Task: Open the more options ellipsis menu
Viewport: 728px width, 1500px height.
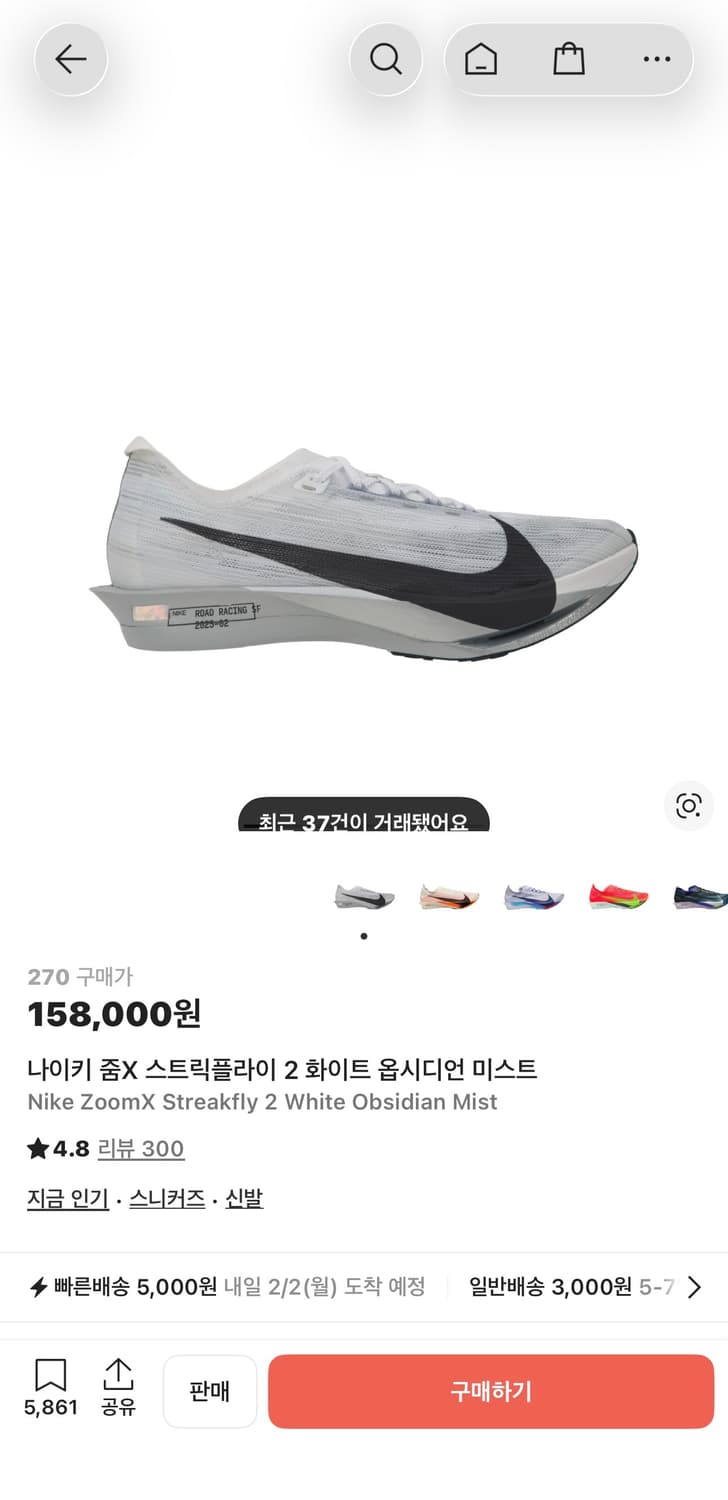Action: click(x=655, y=59)
